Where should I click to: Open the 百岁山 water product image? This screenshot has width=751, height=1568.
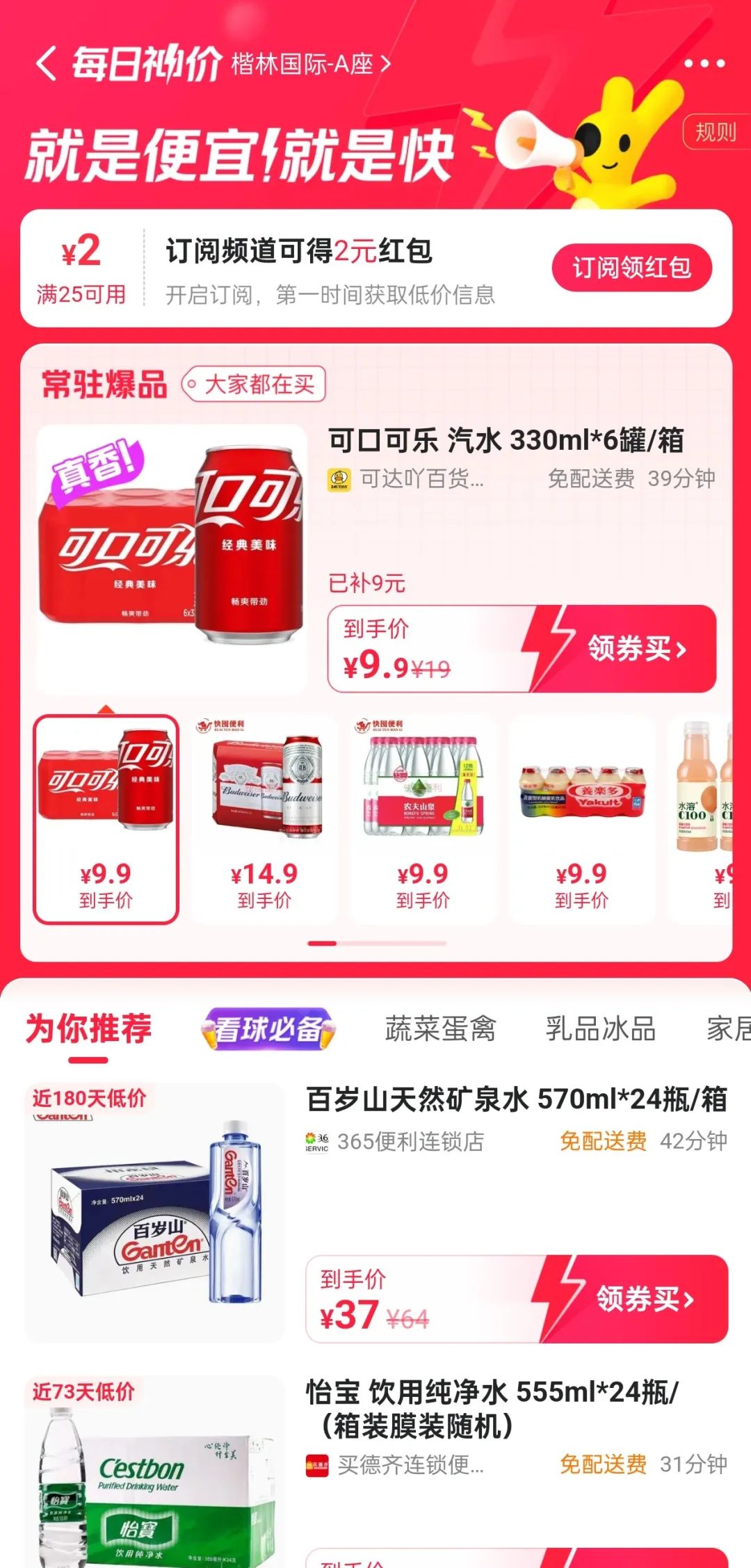click(154, 1213)
